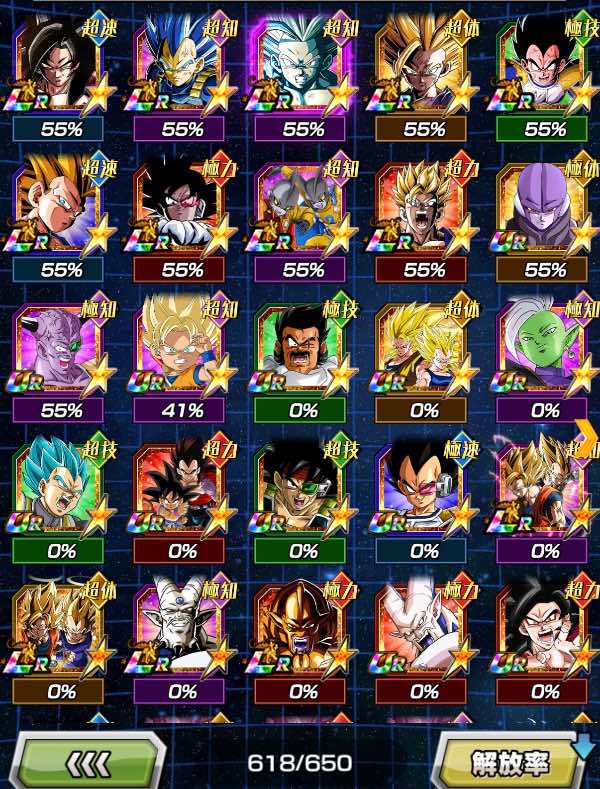Choose the Bardock card with green scouter

click(x=303, y=490)
